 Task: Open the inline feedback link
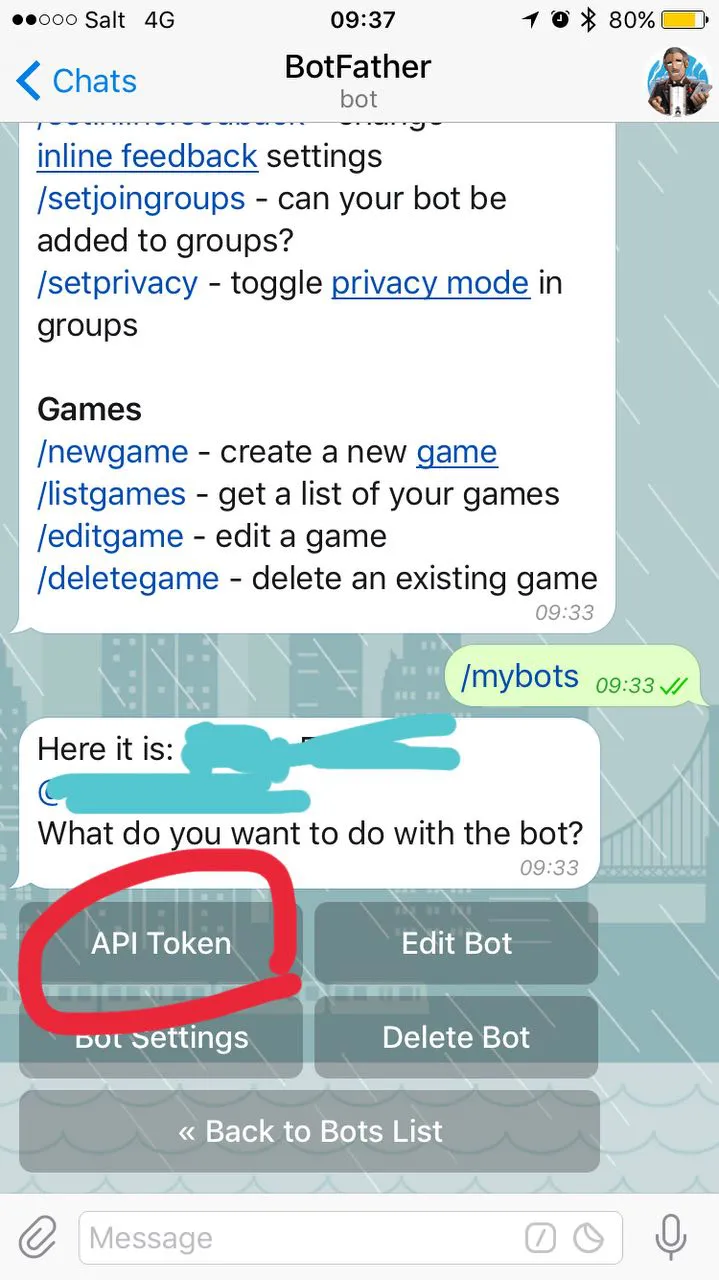[x=147, y=156]
